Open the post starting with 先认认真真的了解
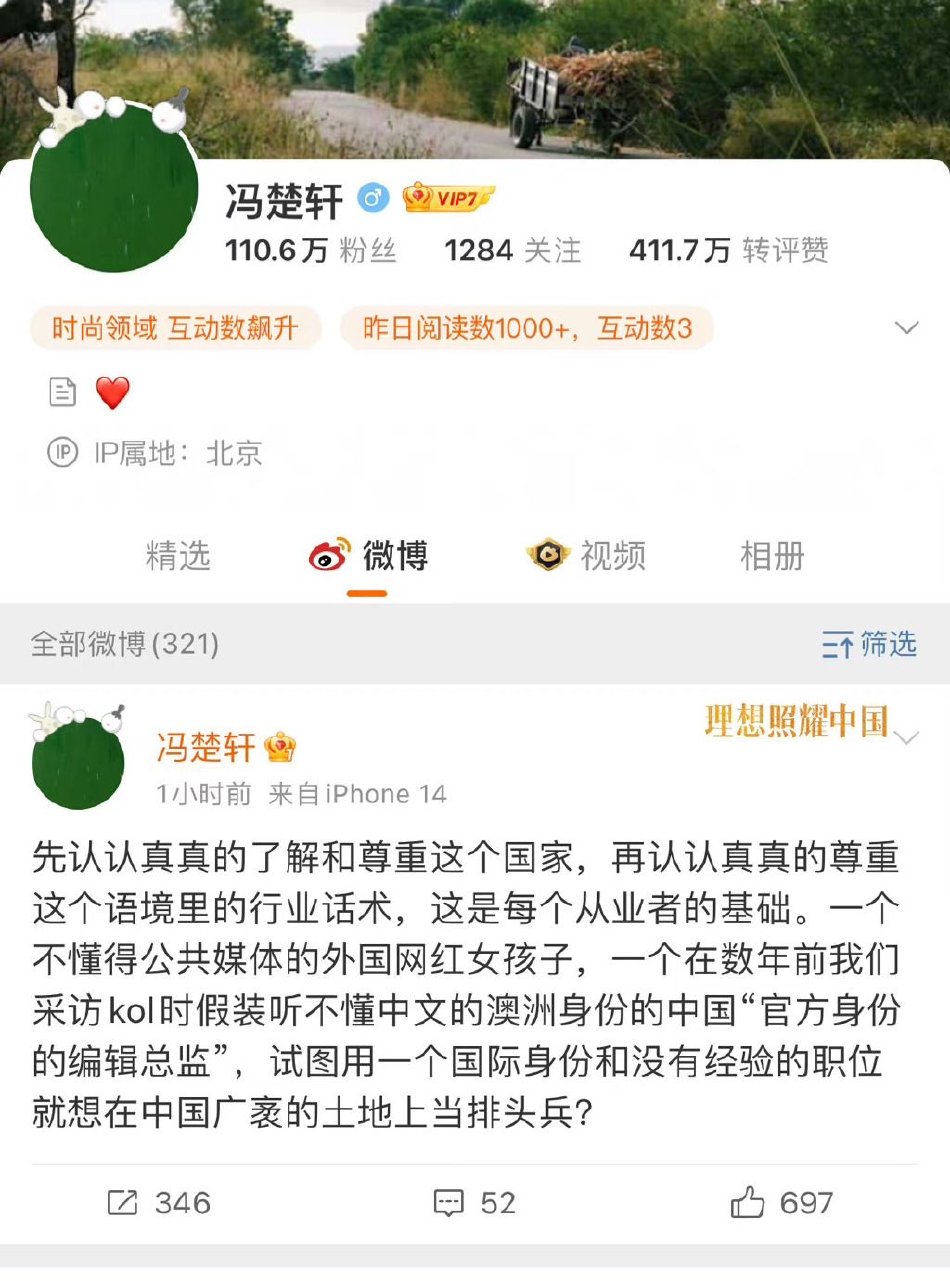950x1281 pixels. 465,986
